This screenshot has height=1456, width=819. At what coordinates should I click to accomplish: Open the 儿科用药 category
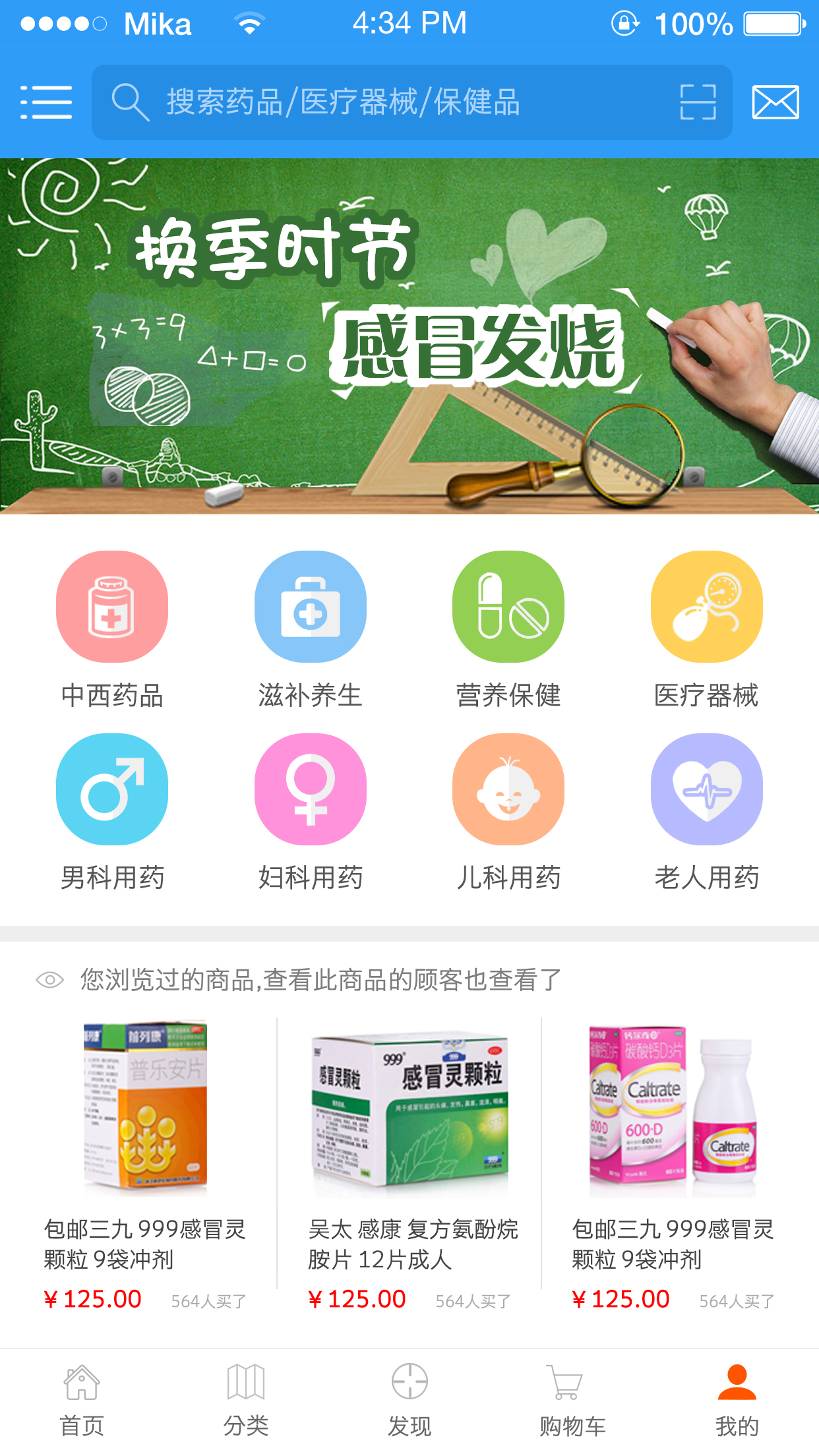[x=508, y=810]
